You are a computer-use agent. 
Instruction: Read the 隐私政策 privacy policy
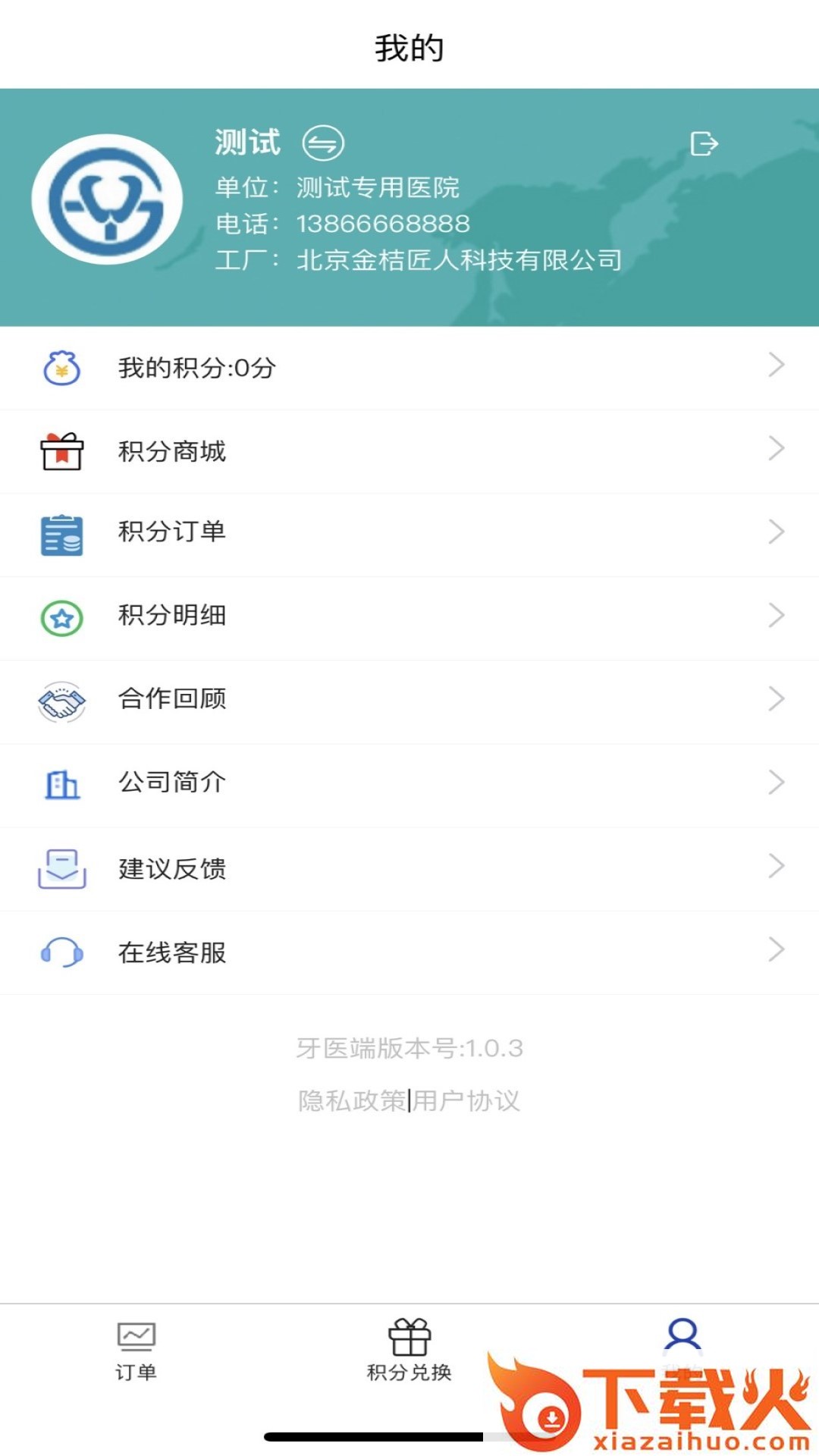tap(352, 1100)
